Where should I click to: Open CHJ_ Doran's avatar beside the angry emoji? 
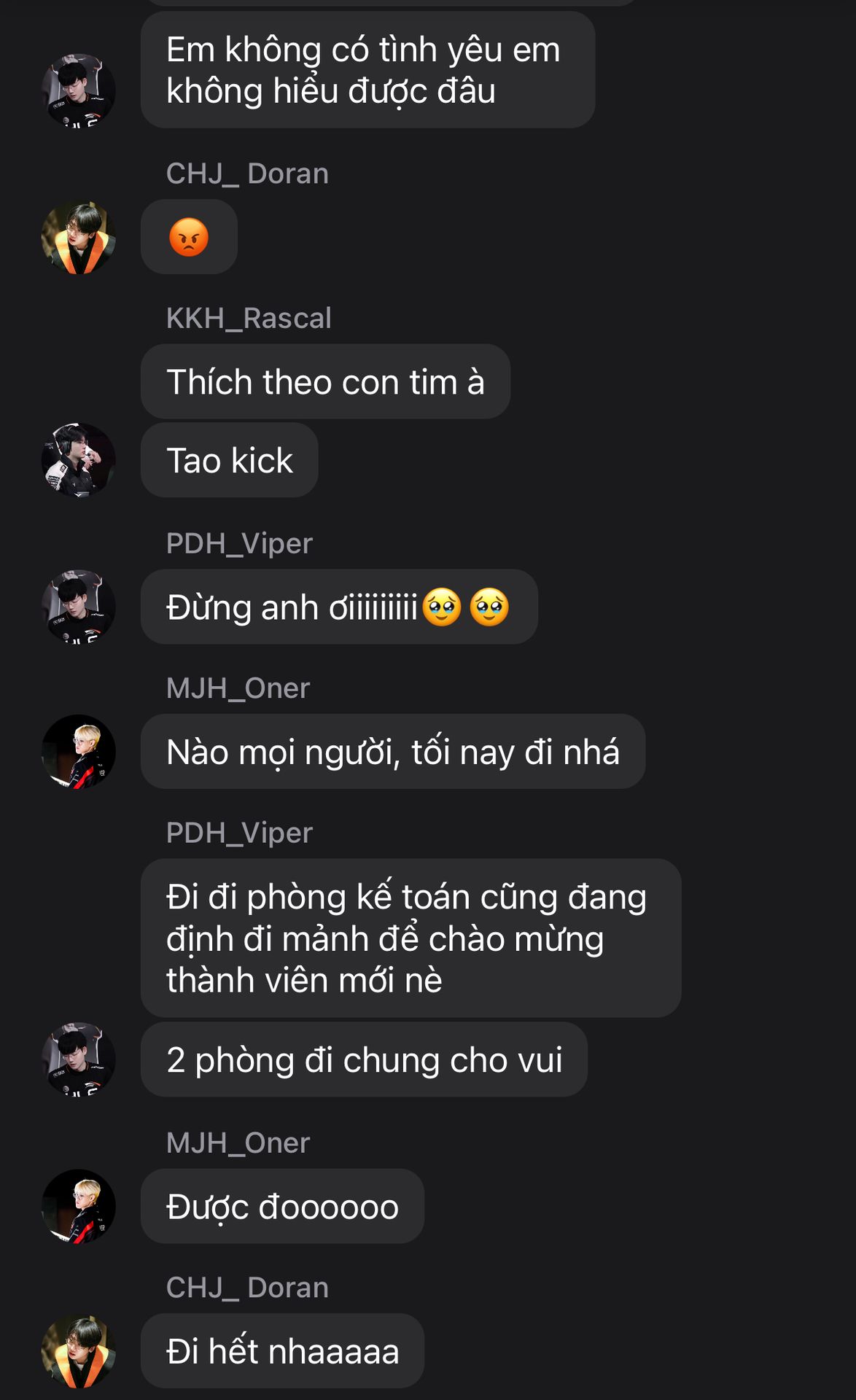(x=79, y=238)
